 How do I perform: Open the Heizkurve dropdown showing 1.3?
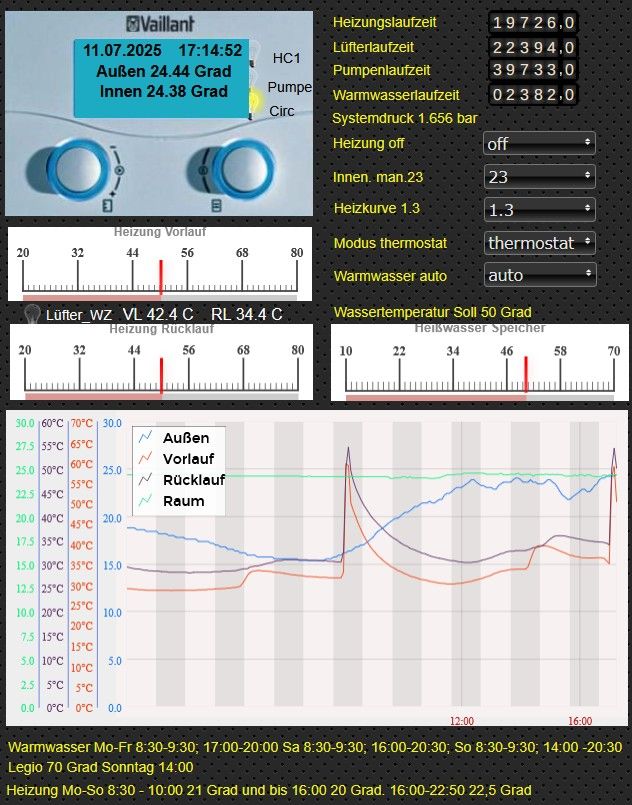(x=539, y=209)
